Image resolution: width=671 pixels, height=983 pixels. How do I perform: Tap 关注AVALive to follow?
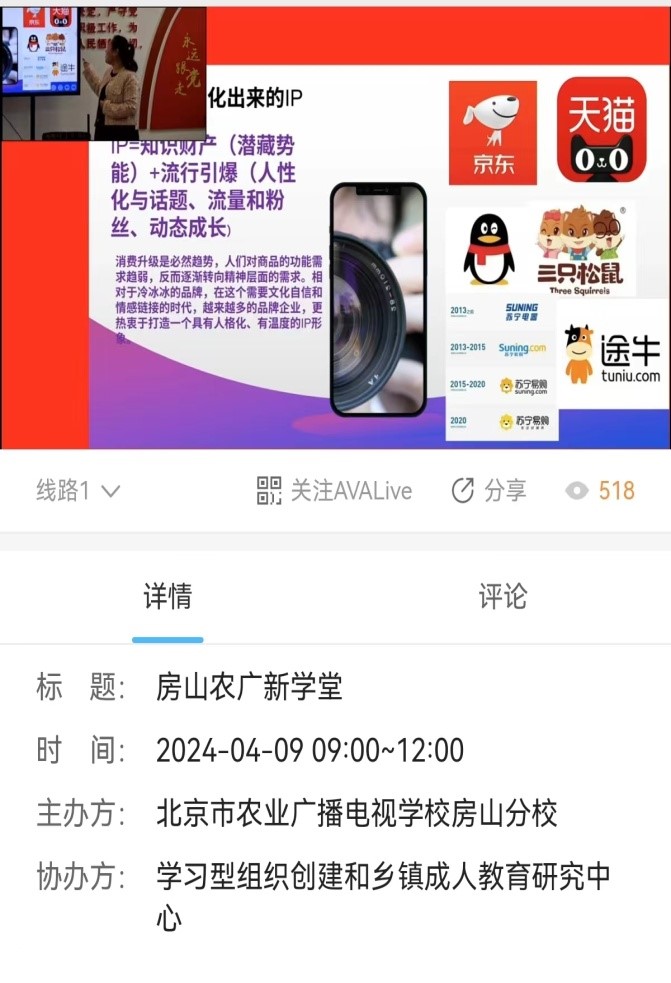(x=335, y=490)
